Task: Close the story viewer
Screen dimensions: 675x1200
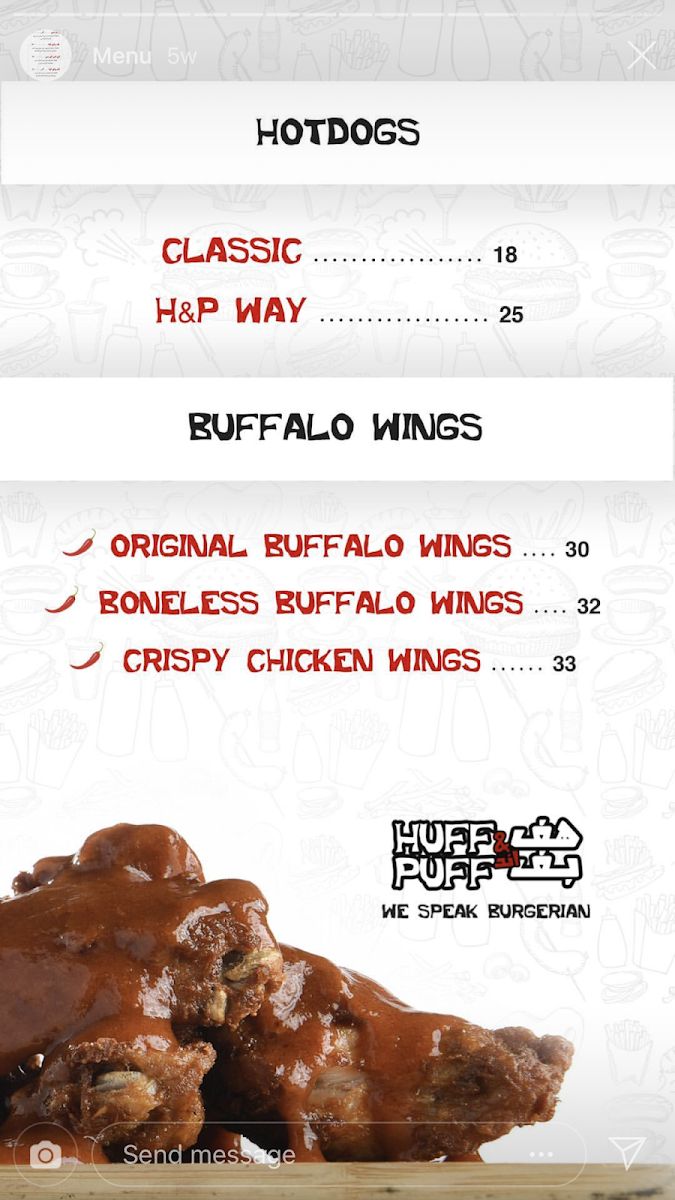Action: 641,55
